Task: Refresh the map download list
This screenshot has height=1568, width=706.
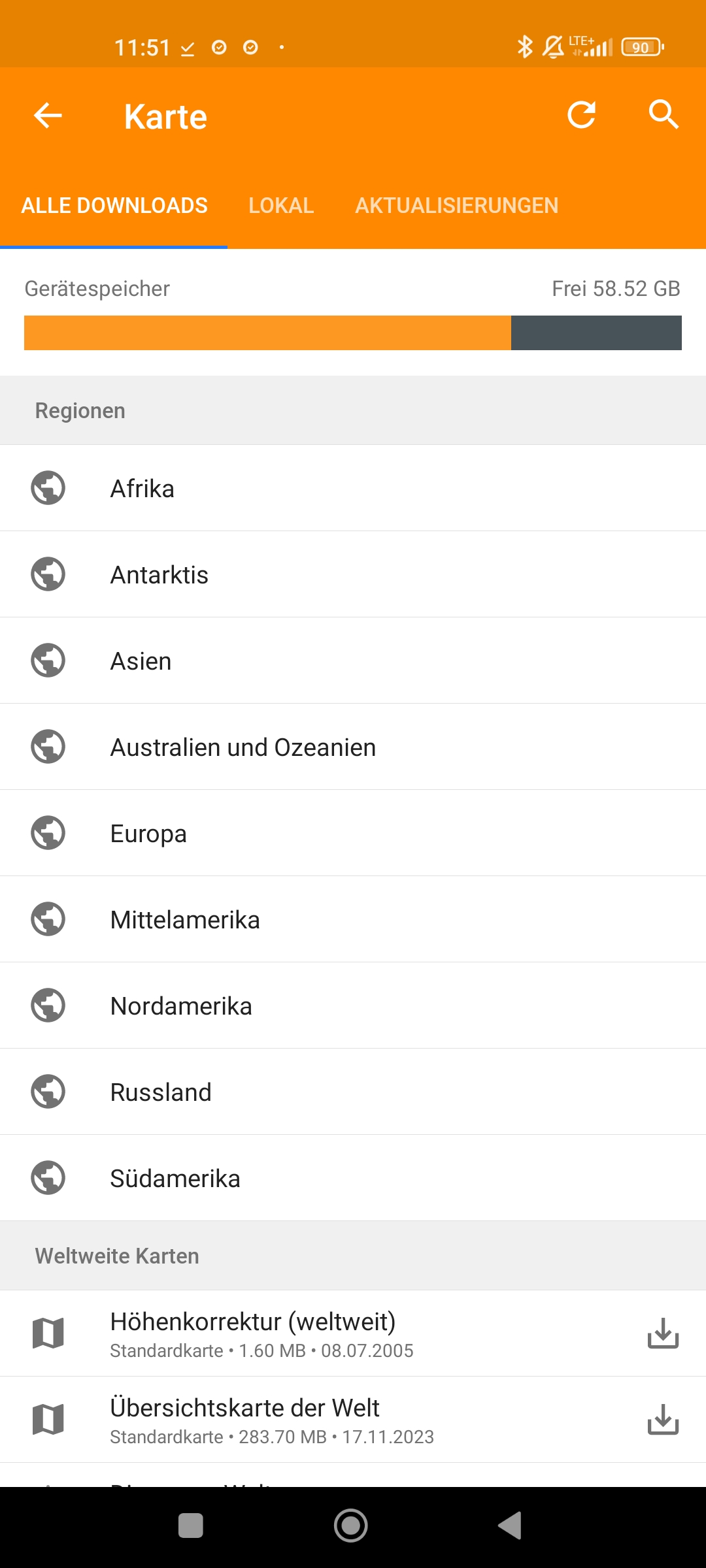Action: click(581, 116)
